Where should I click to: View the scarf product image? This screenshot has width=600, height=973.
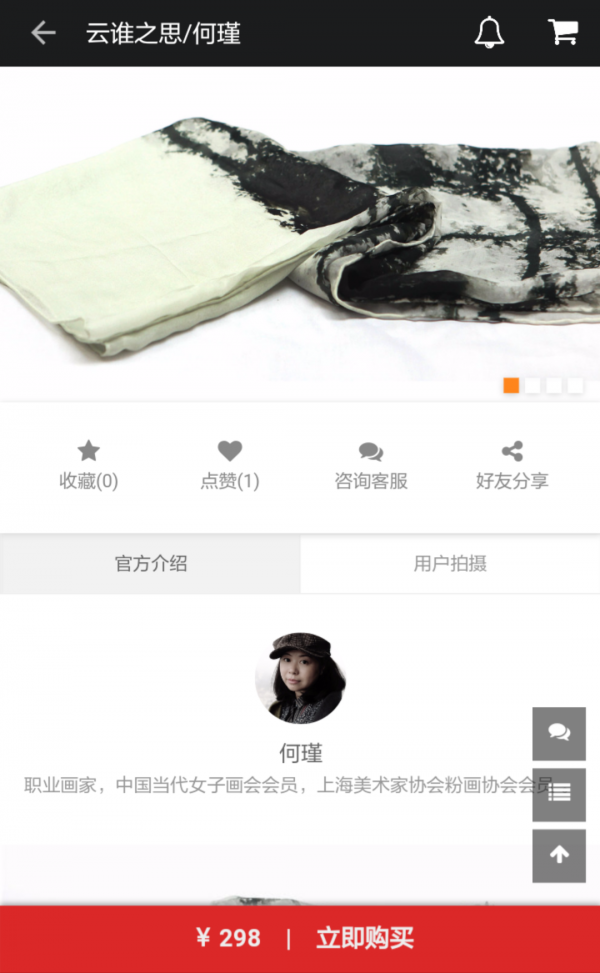[300, 235]
